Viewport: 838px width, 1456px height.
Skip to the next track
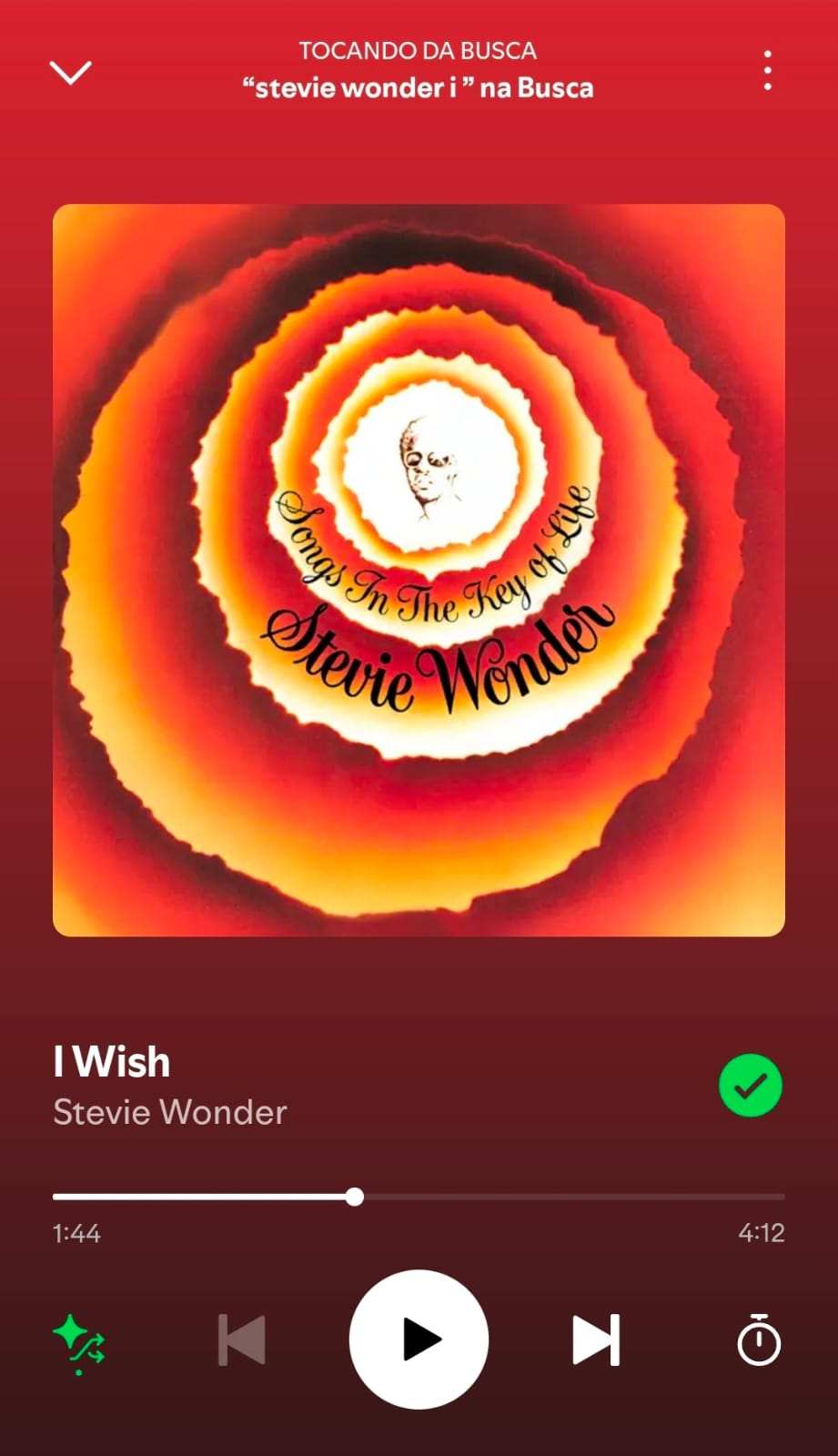[x=596, y=1340]
